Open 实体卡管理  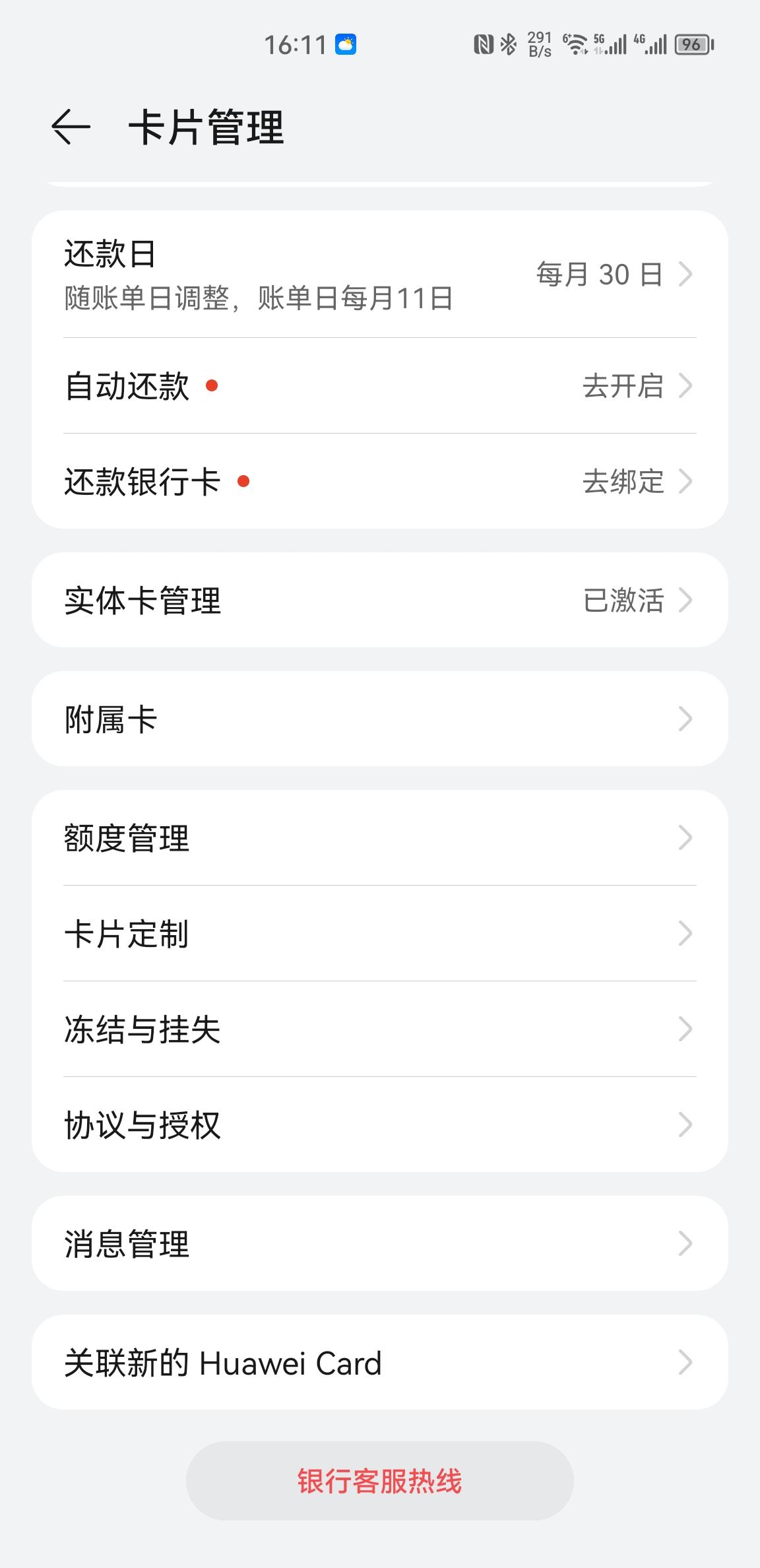[380, 600]
